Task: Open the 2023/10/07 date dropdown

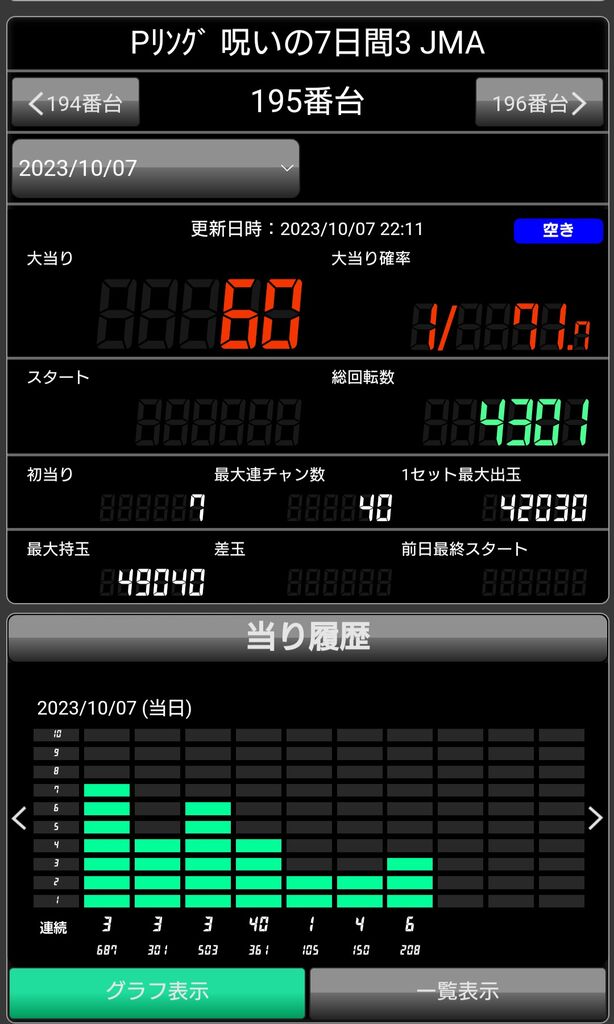Action: pyautogui.click(x=155, y=168)
